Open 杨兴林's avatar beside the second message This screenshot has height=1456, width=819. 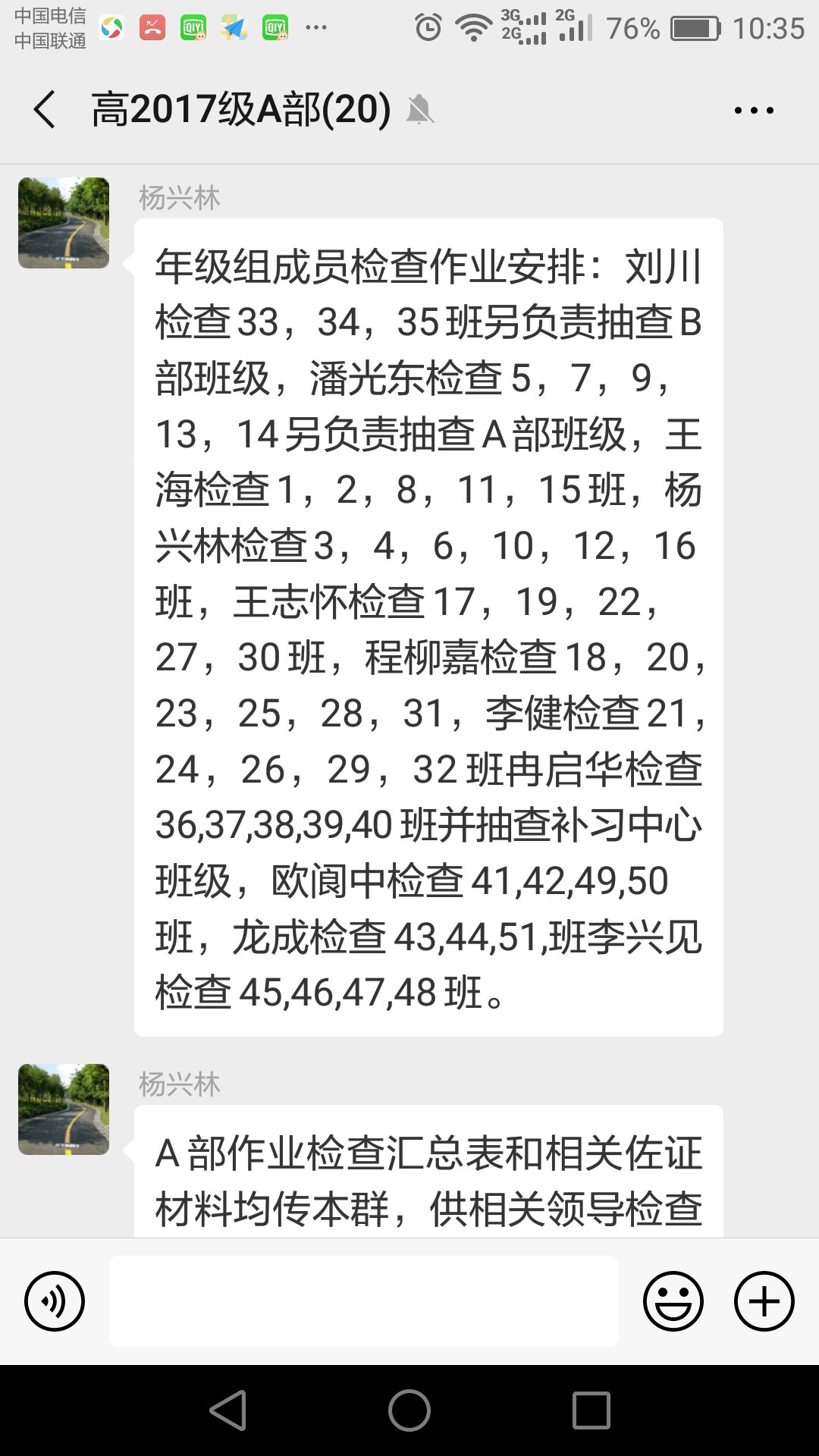(x=64, y=1109)
